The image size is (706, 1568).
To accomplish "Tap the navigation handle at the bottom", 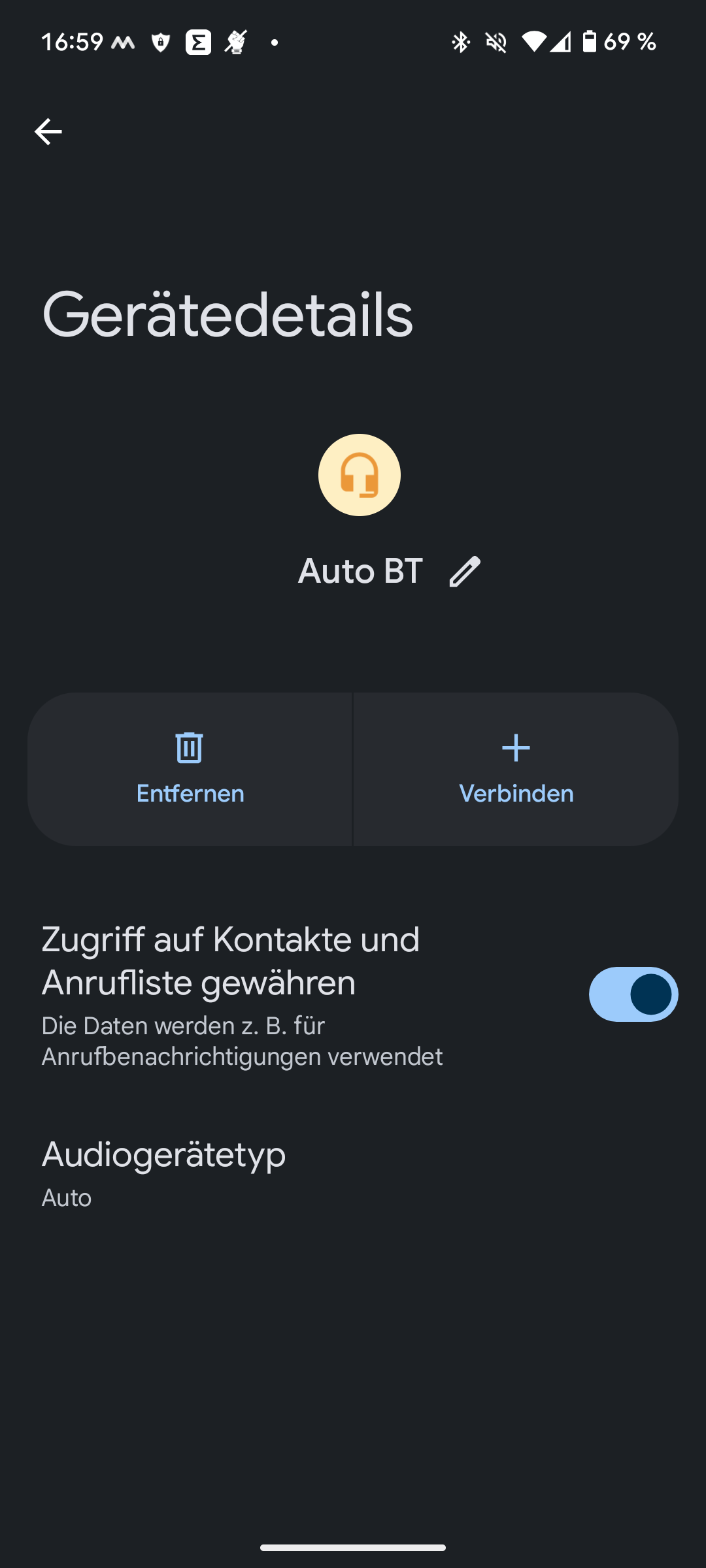I will click(x=353, y=1547).
